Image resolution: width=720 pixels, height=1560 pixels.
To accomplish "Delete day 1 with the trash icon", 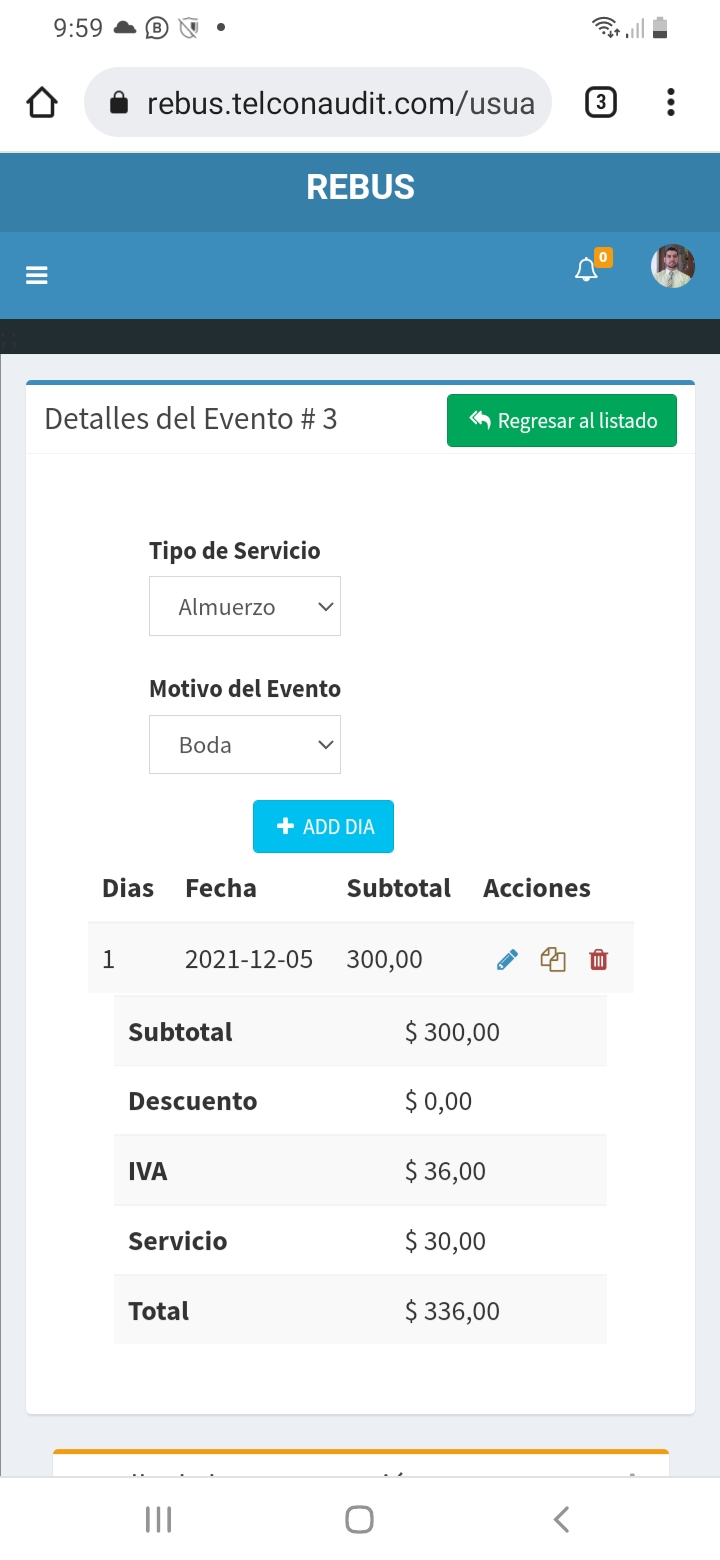I will pyautogui.click(x=599, y=960).
